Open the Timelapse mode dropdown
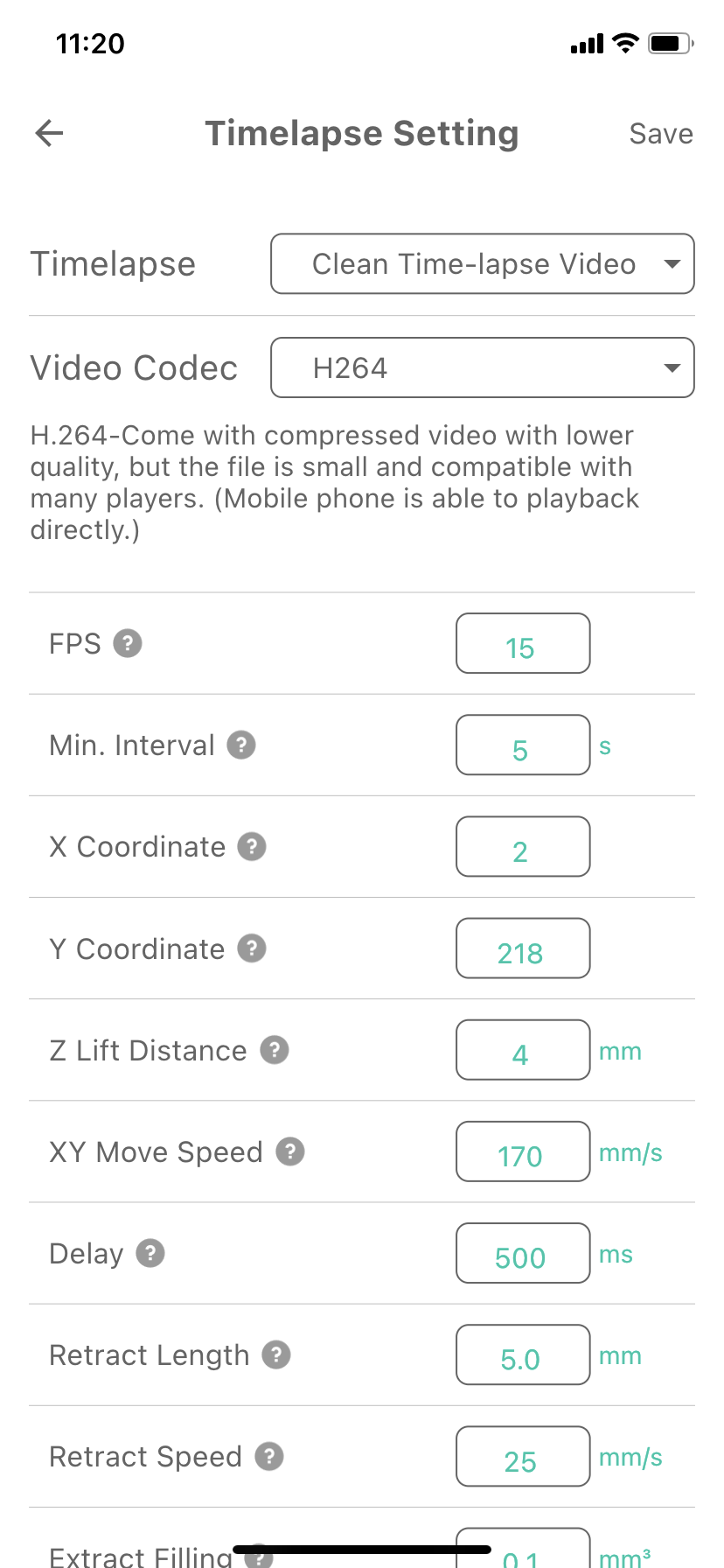 click(482, 263)
